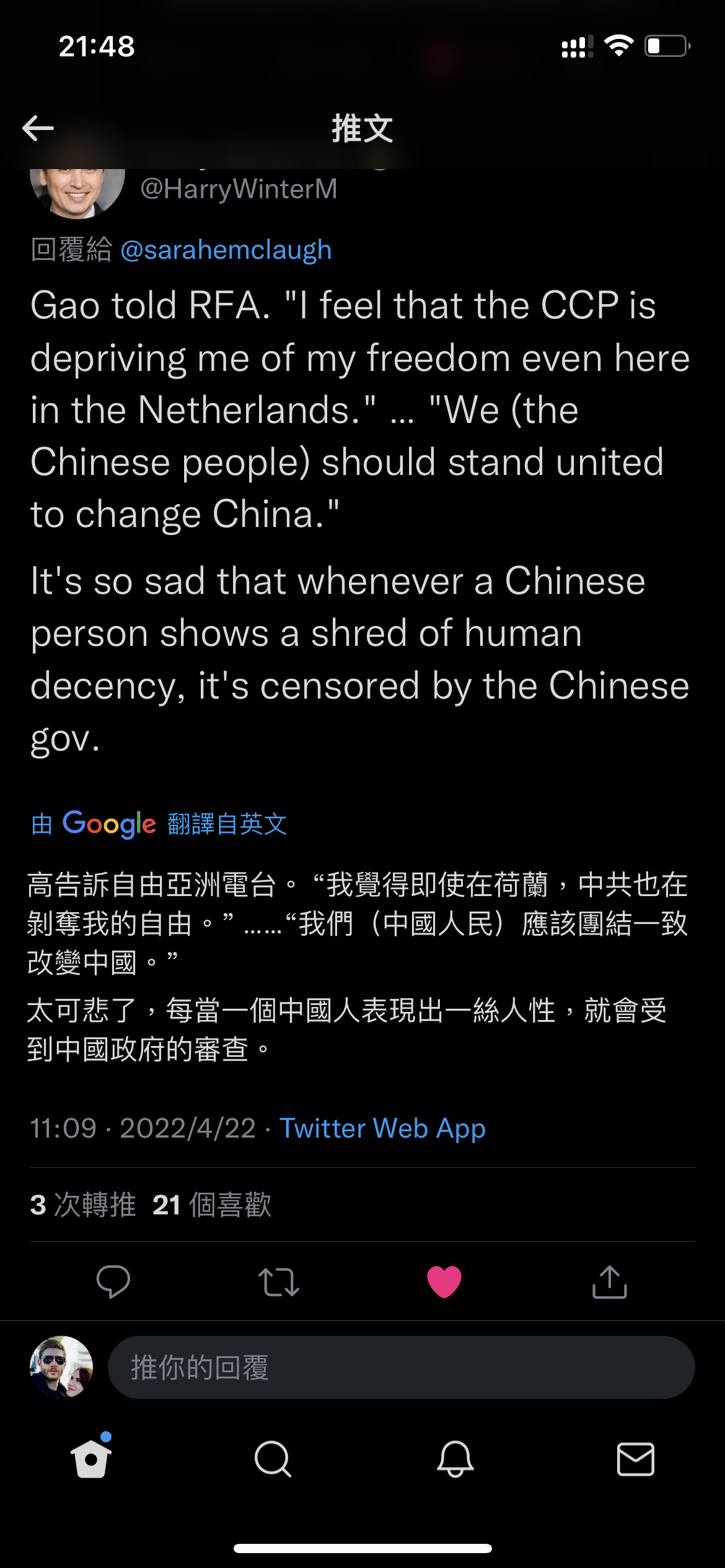This screenshot has height=1568, width=725.
Task: Open the Notifications bell tab
Action: 455,1459
